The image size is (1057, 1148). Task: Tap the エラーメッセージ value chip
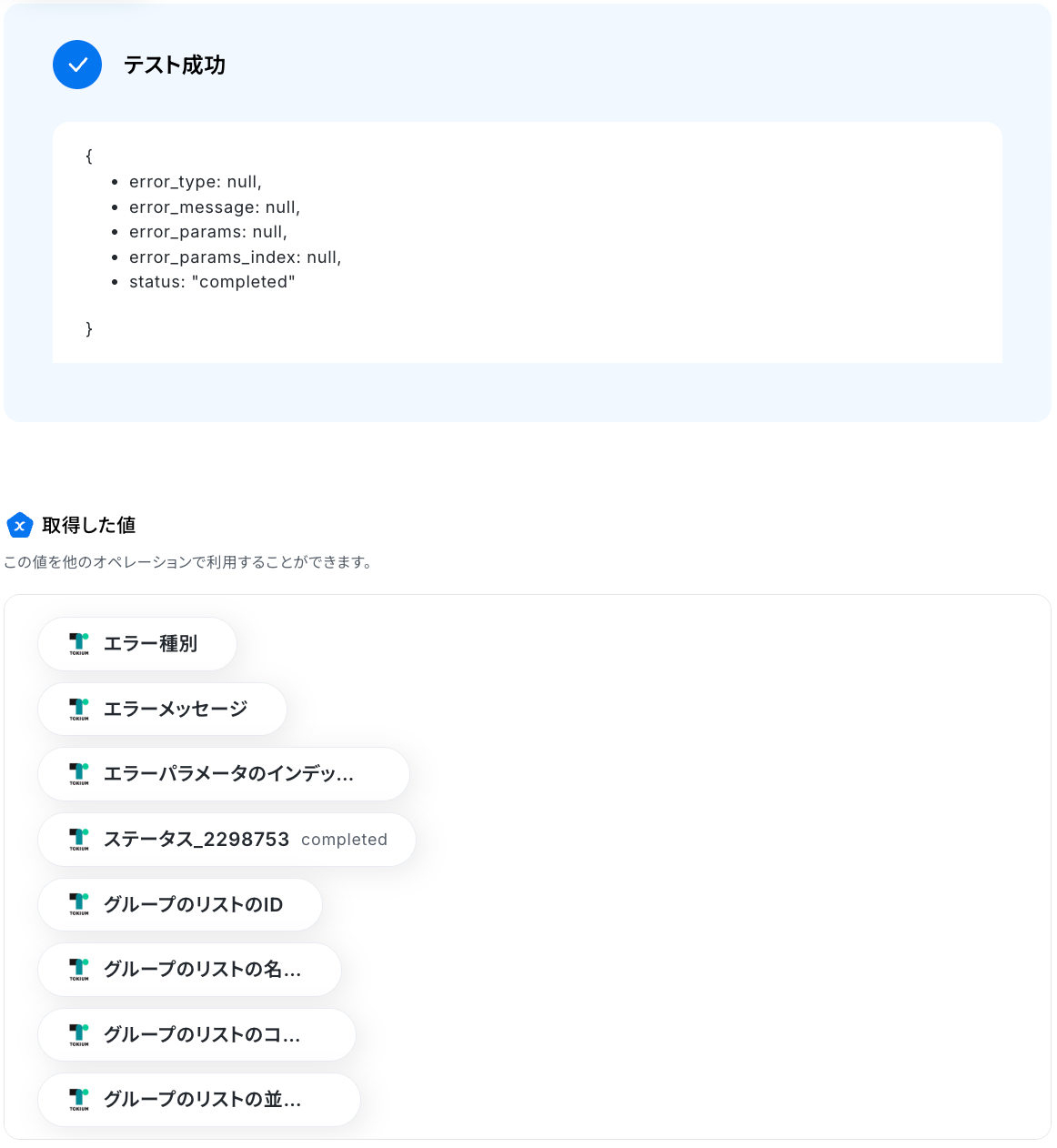point(162,710)
